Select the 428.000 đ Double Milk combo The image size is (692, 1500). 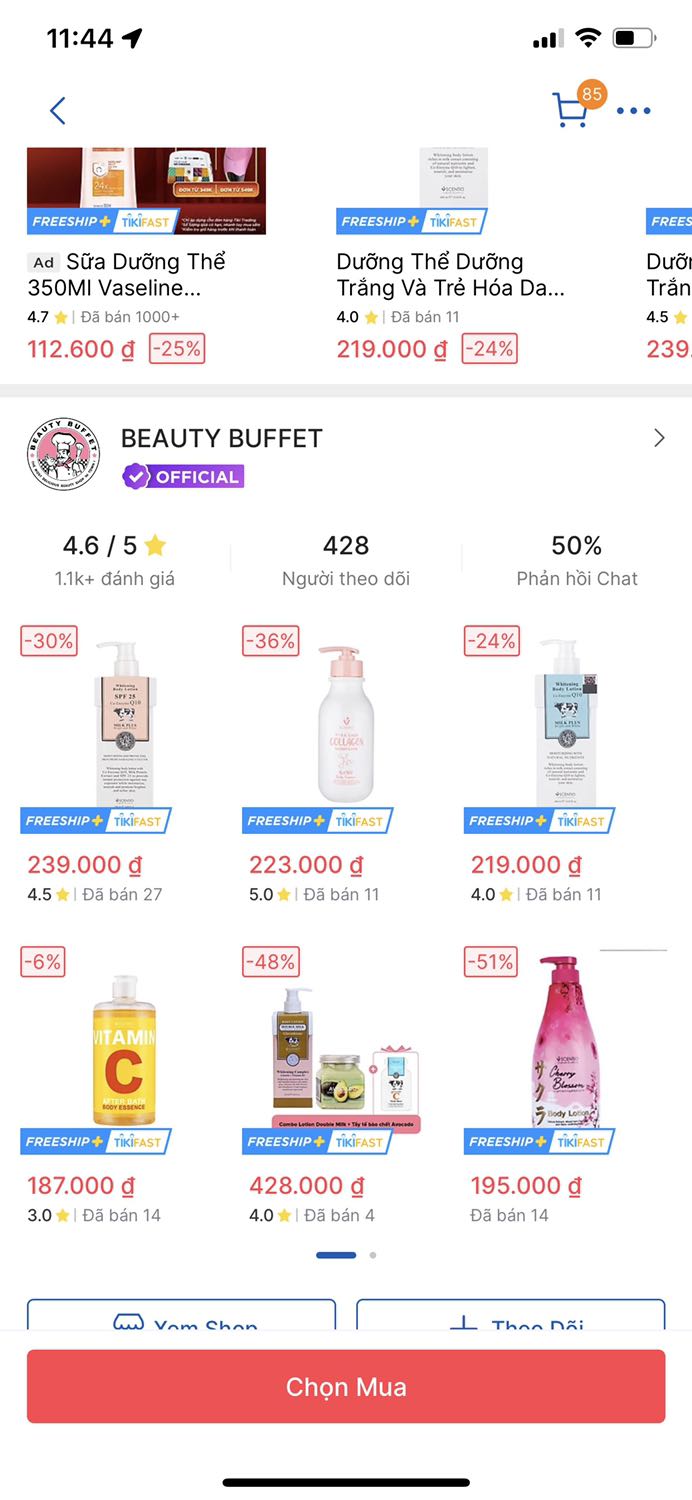pyautogui.click(x=346, y=1050)
